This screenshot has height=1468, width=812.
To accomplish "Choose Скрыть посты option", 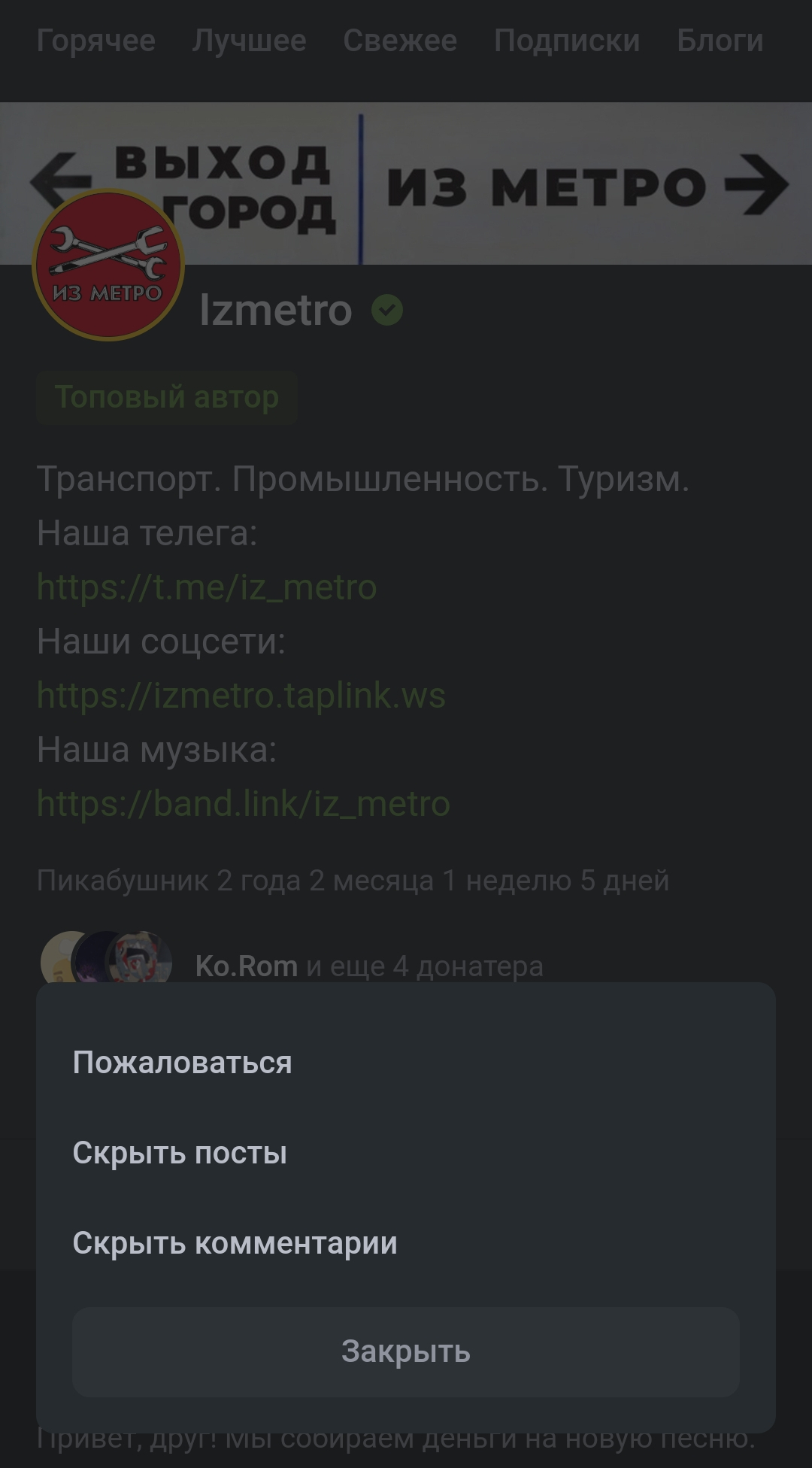I will point(406,1153).
